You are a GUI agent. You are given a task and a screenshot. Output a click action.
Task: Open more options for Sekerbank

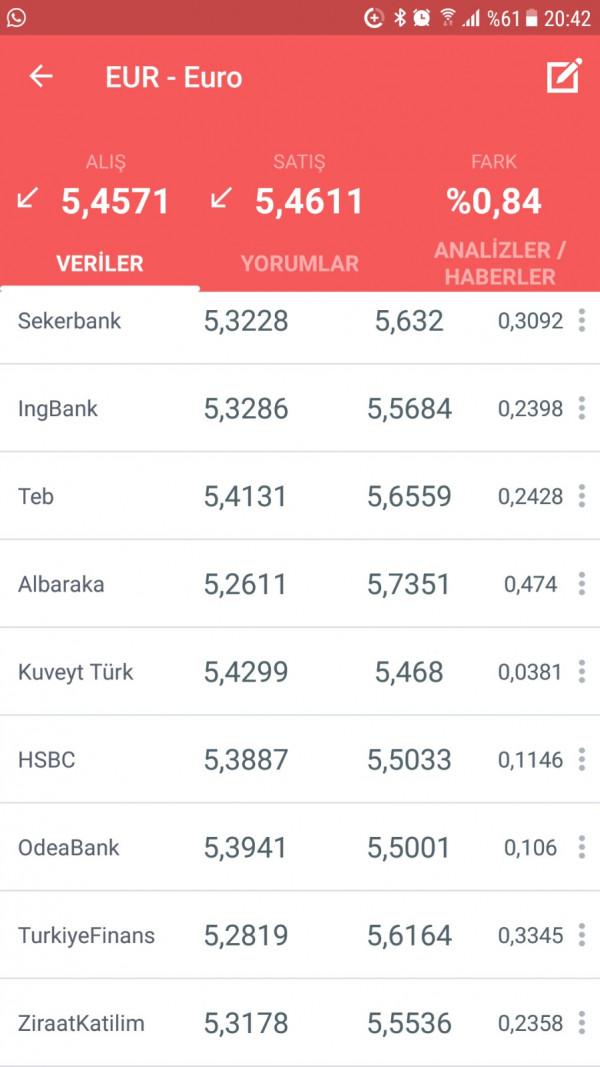point(582,321)
